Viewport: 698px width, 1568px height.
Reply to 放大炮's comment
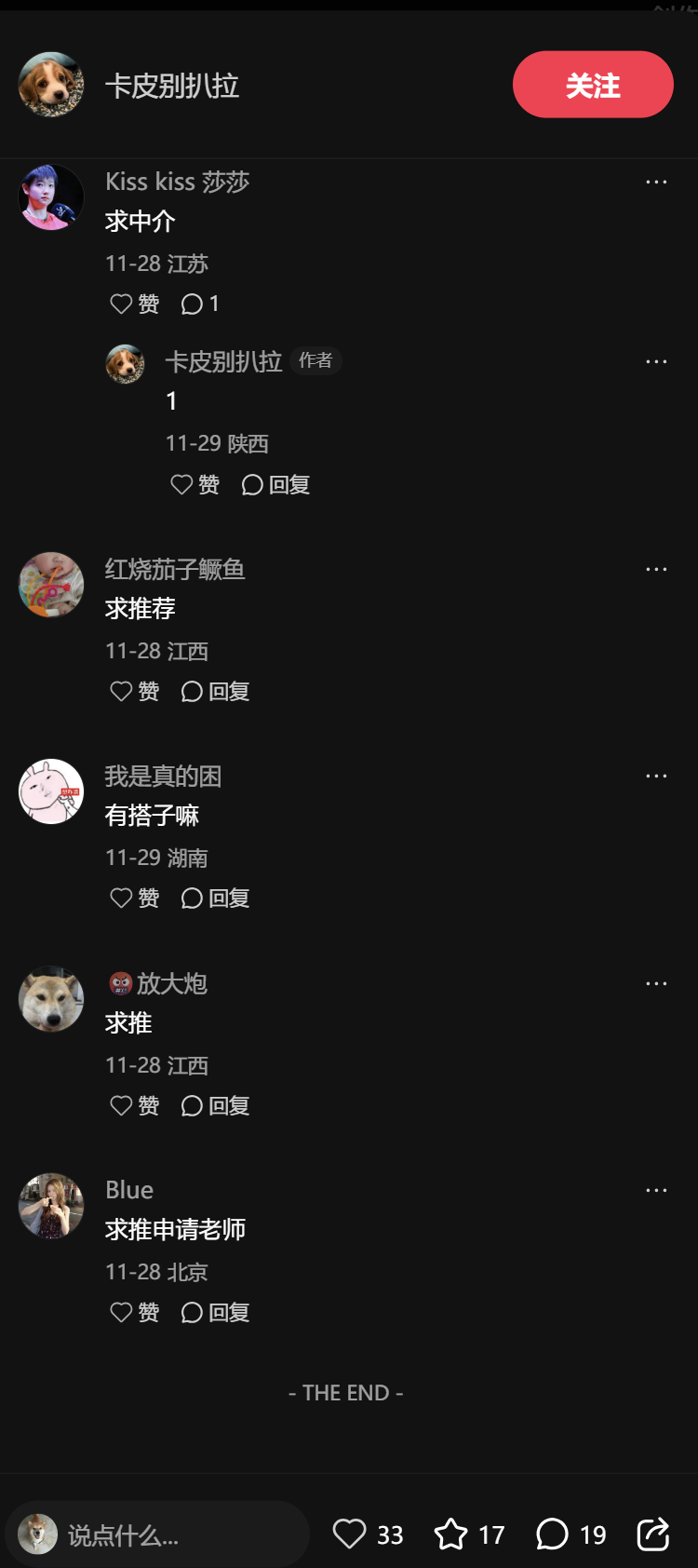pyautogui.click(x=215, y=1106)
